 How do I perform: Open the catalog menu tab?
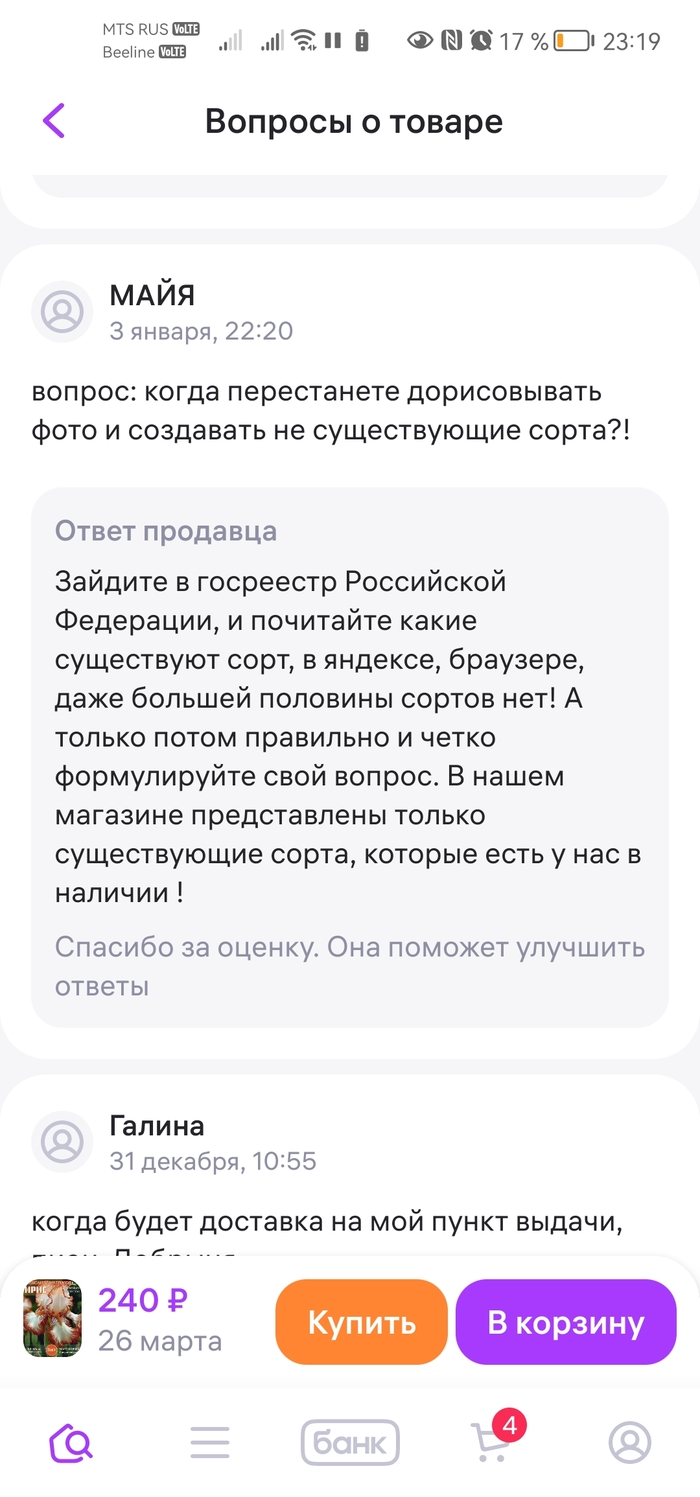pyautogui.click(x=210, y=1442)
